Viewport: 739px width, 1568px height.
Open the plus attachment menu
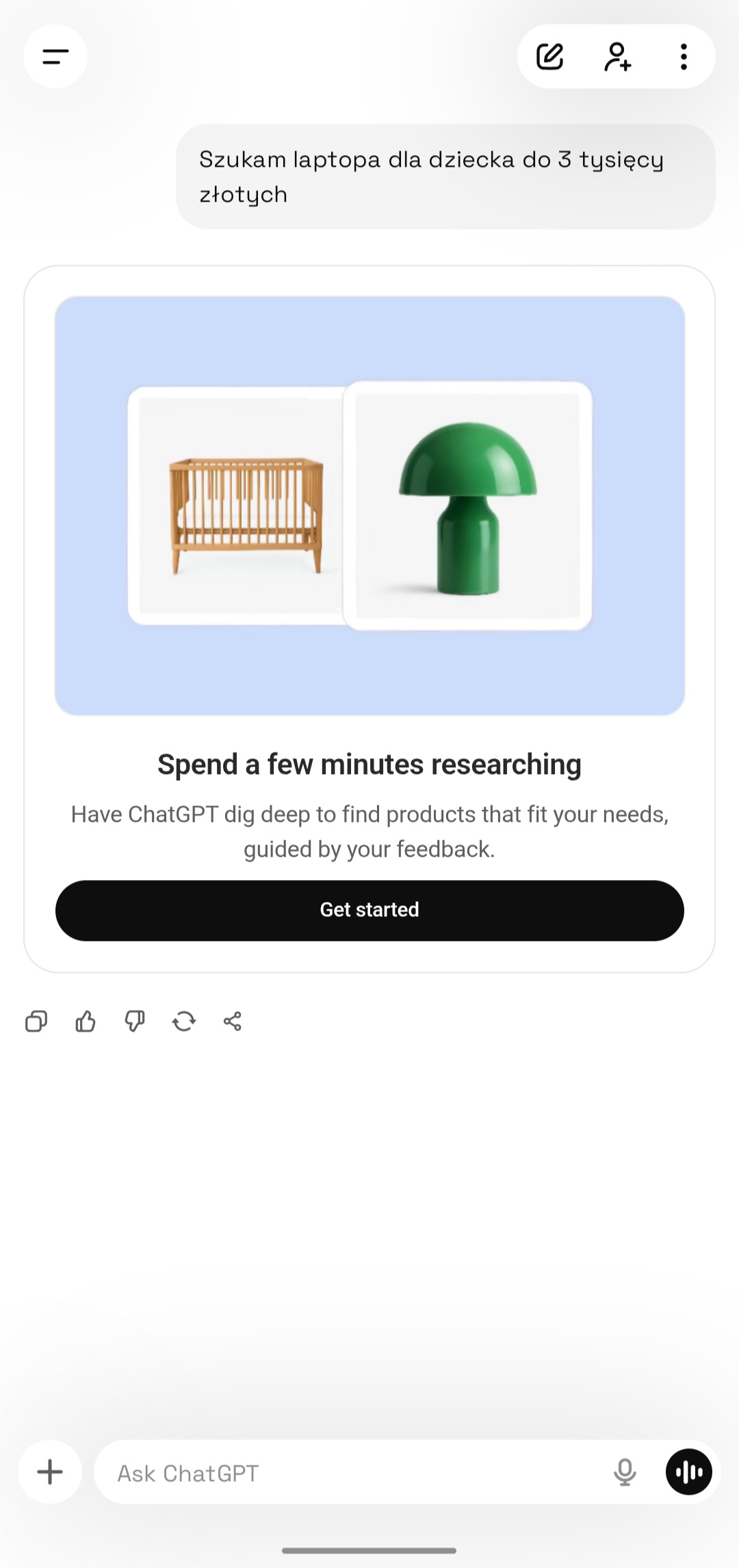click(x=50, y=1472)
